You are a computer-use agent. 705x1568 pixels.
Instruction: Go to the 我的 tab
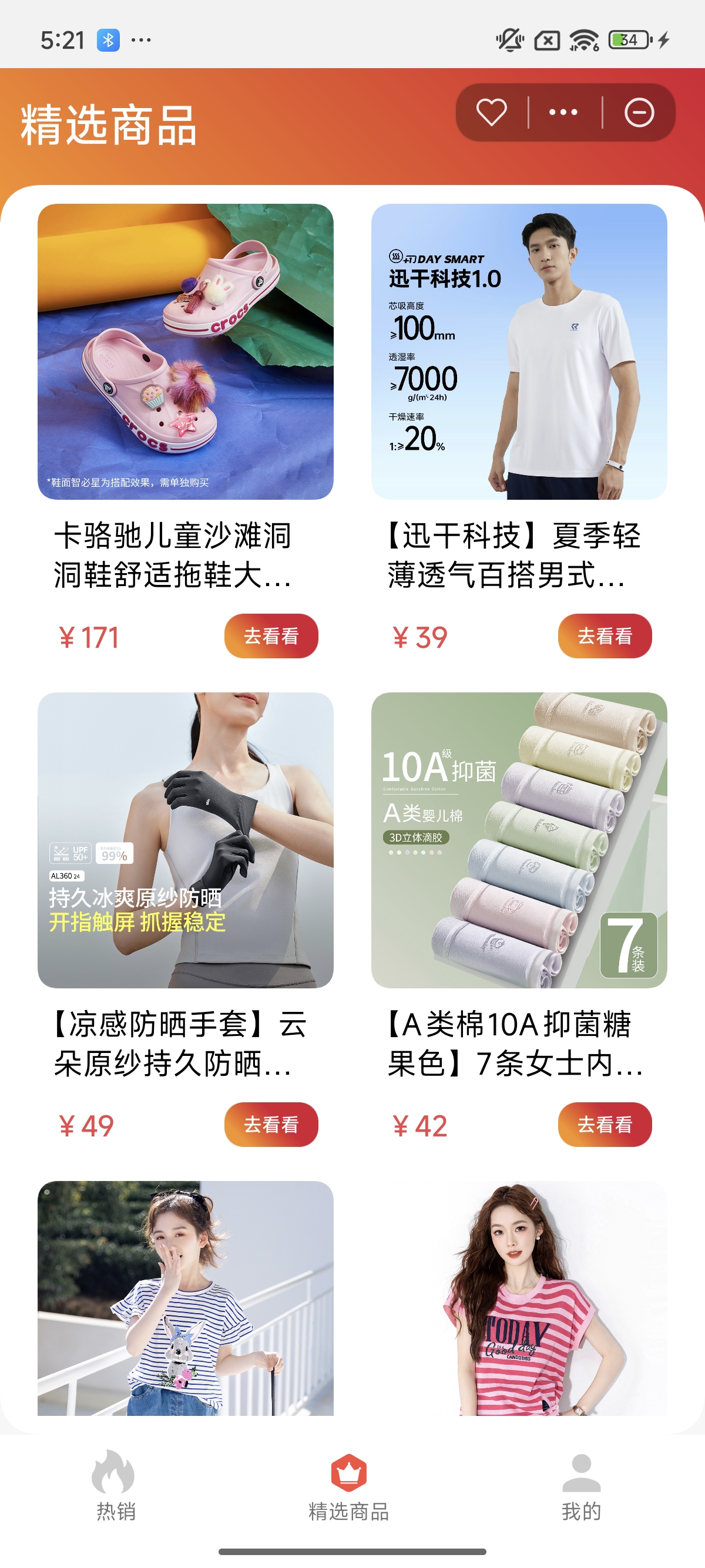[582, 1486]
